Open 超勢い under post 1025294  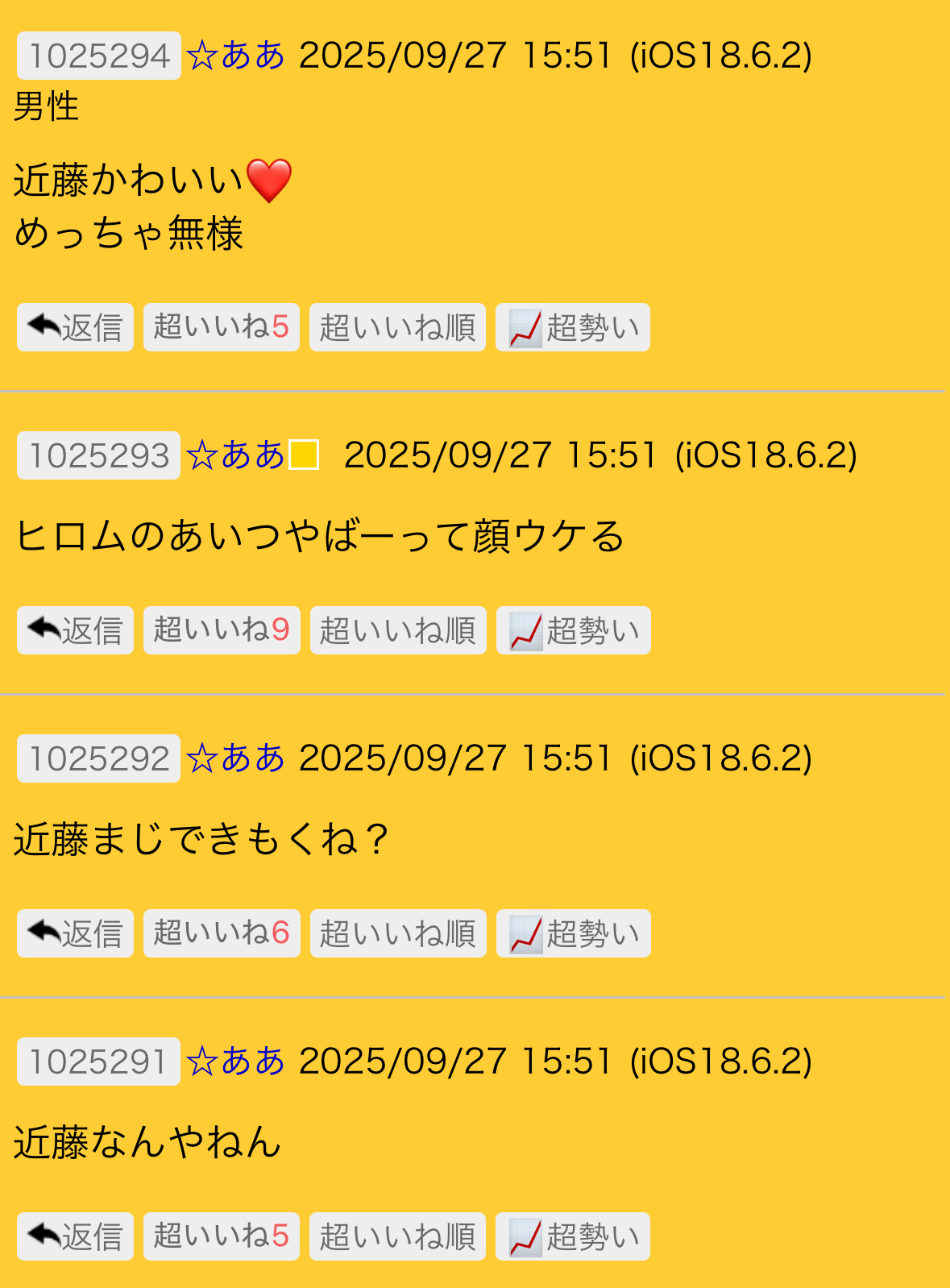(572, 327)
